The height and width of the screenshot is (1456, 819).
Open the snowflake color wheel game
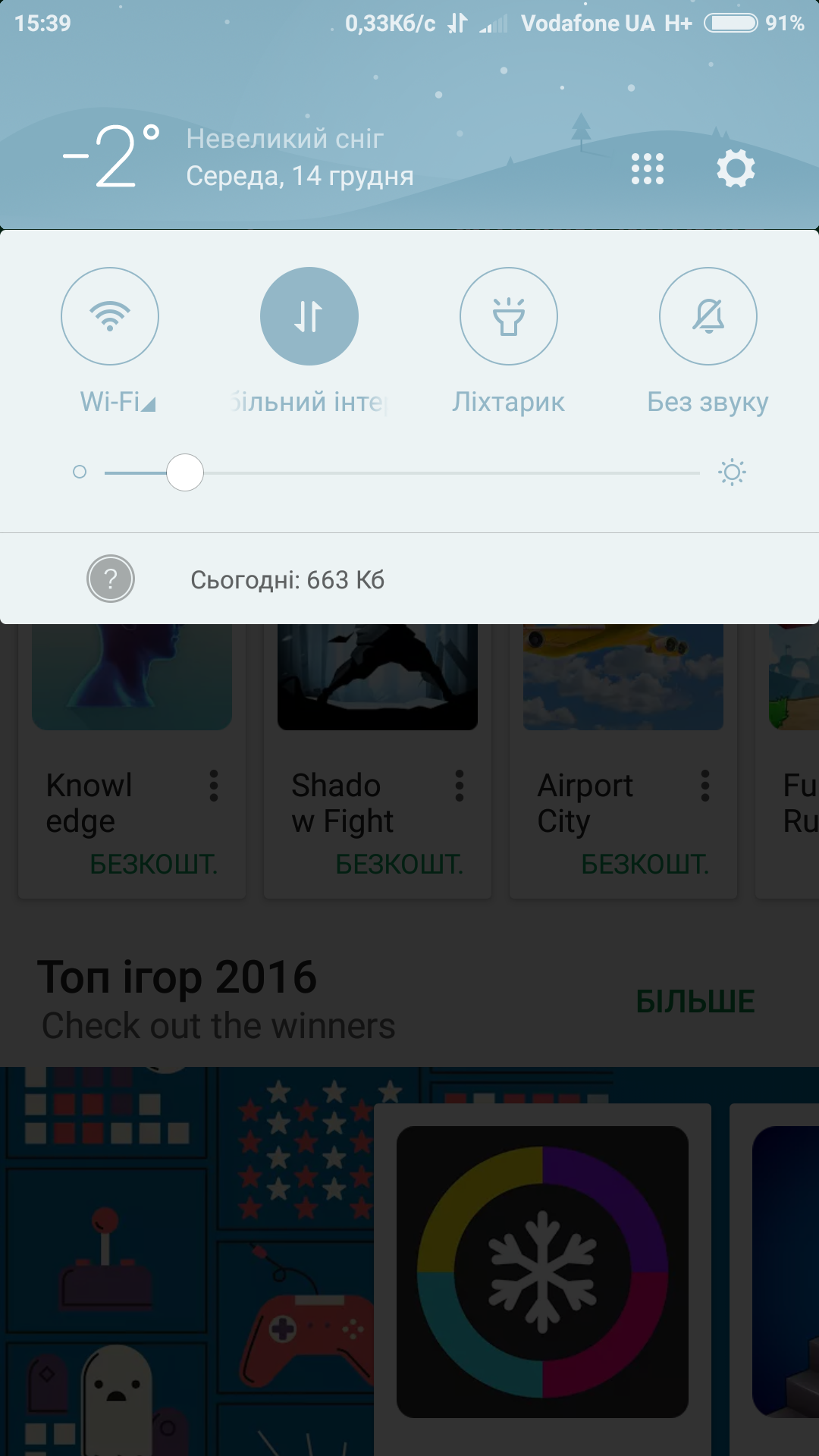542,1272
